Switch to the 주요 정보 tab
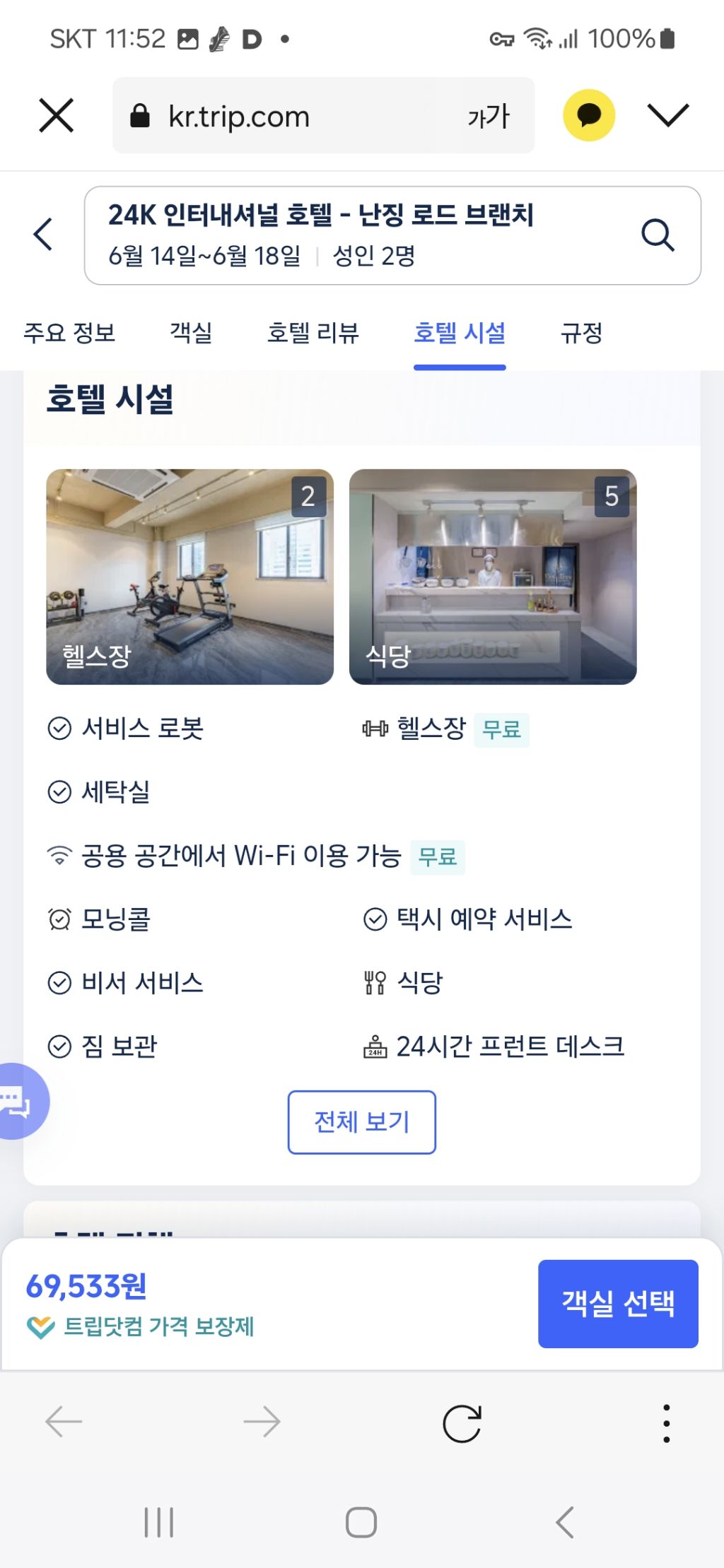This screenshot has width=724, height=1568. coord(69,332)
